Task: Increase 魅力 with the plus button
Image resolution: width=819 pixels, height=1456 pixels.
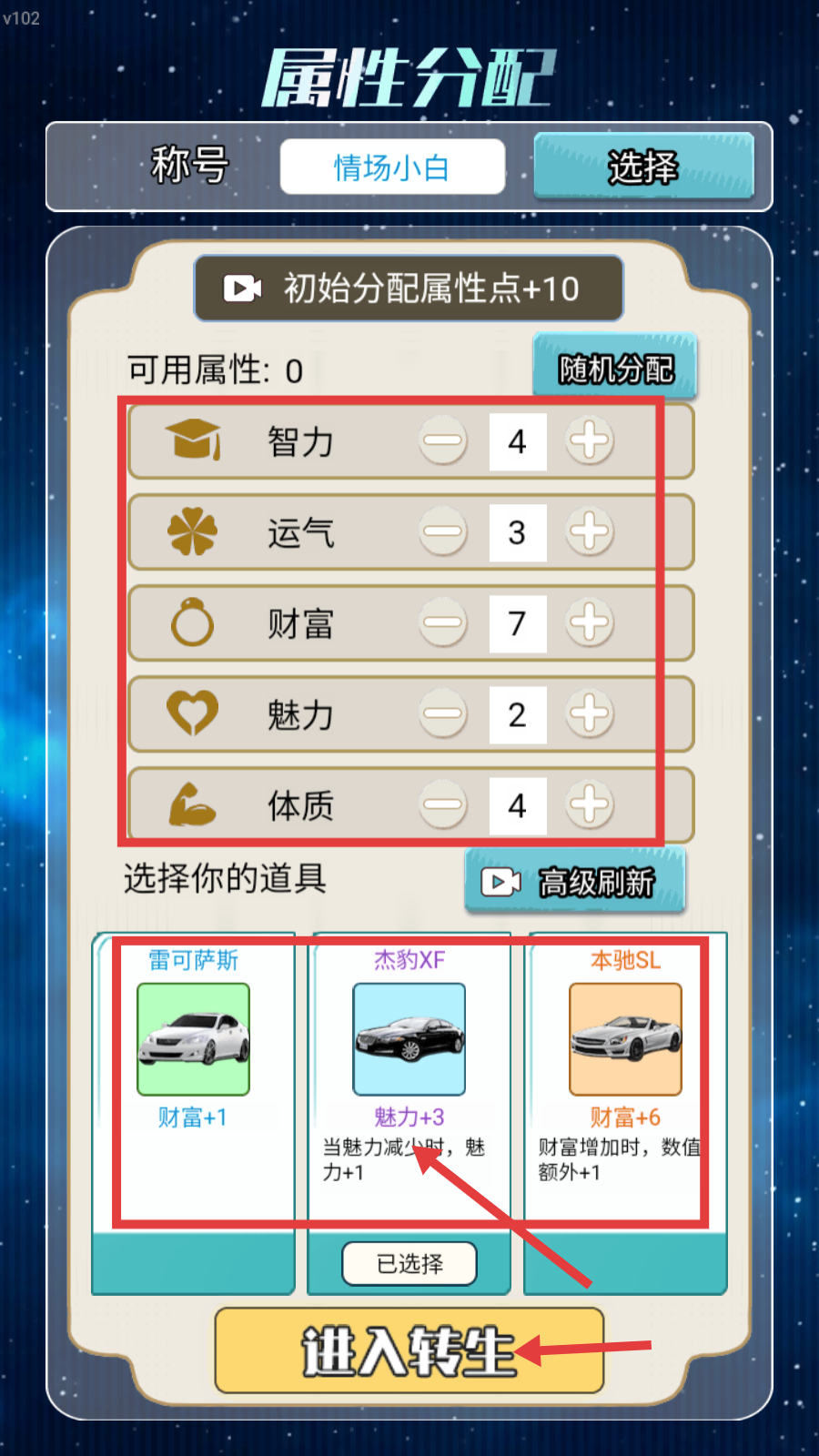Action: 590,714
